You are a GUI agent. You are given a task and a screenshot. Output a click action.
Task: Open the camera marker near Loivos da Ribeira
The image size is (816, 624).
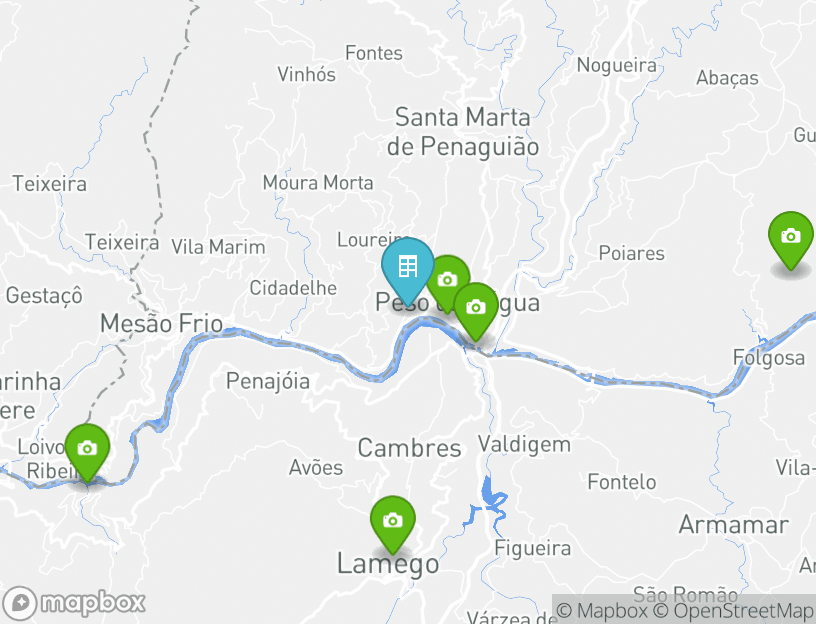87,449
